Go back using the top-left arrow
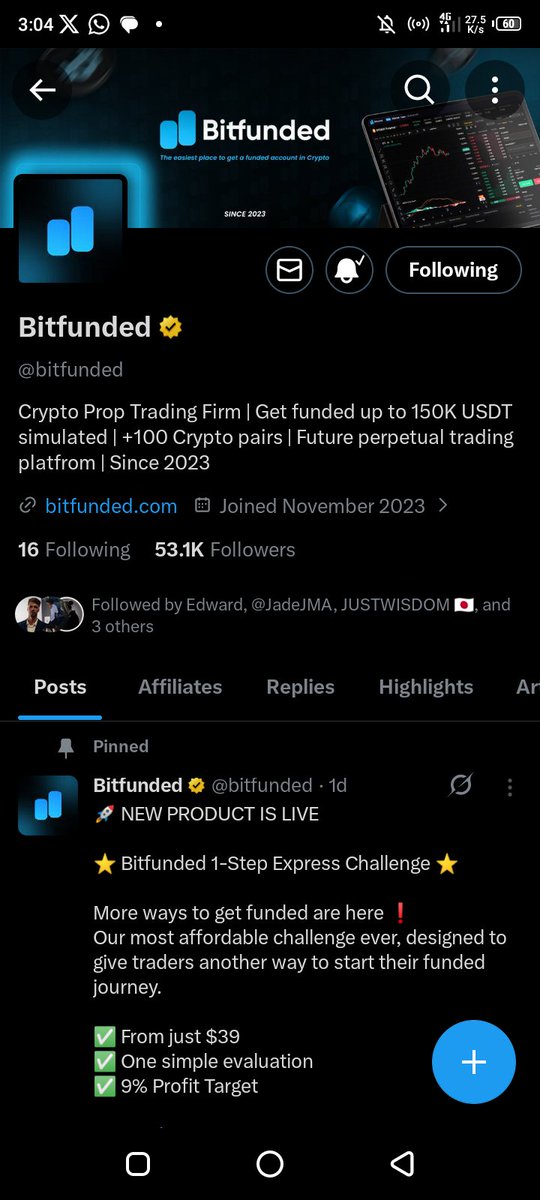Viewport: 540px width, 1200px height. 42,90
